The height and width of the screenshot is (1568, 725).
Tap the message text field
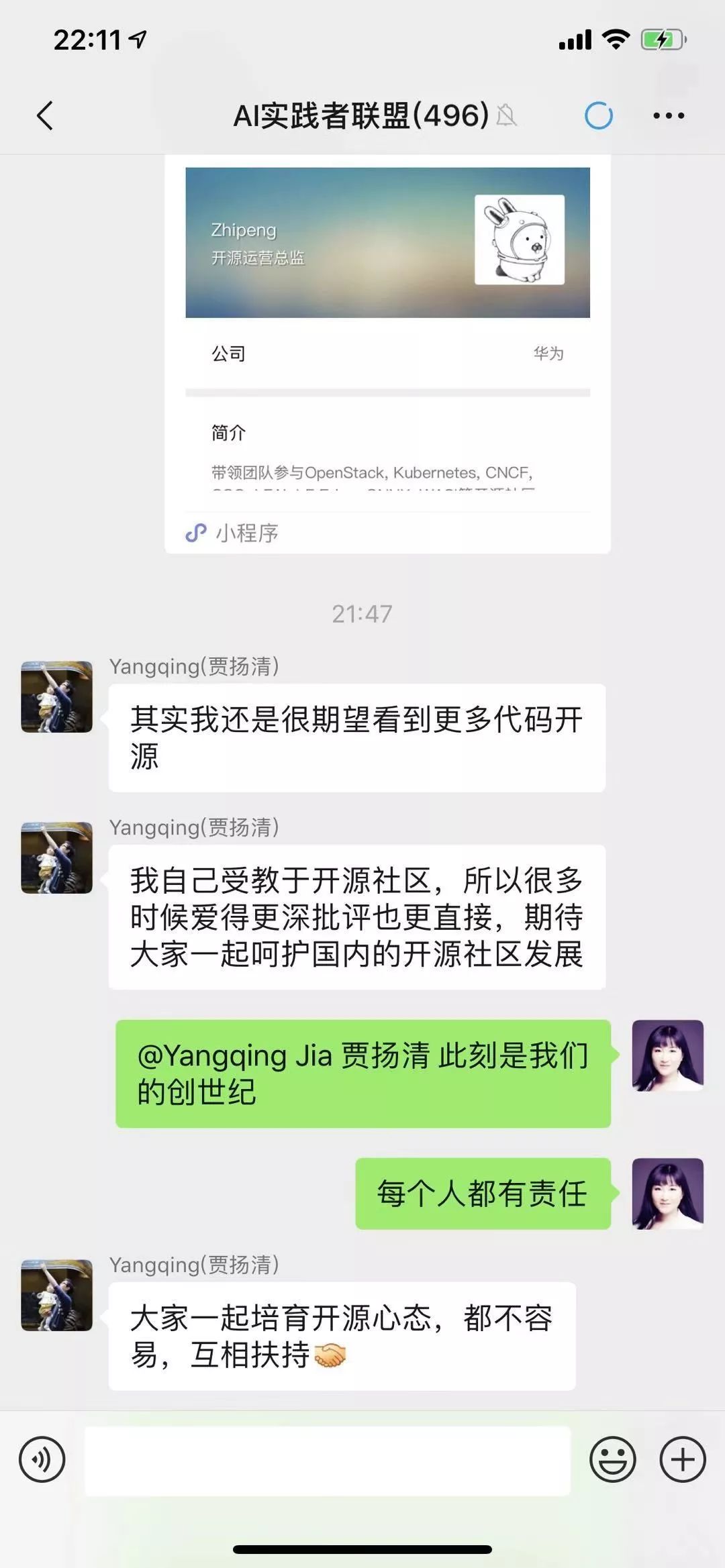coord(327,1460)
